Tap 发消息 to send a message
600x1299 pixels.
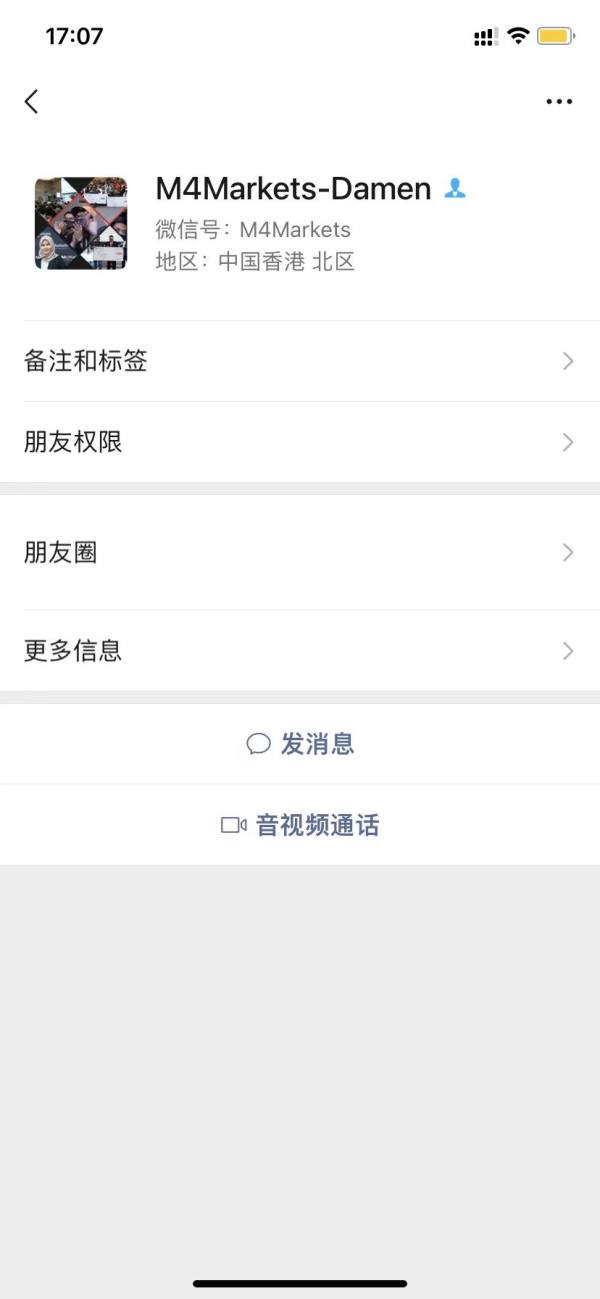pos(300,744)
